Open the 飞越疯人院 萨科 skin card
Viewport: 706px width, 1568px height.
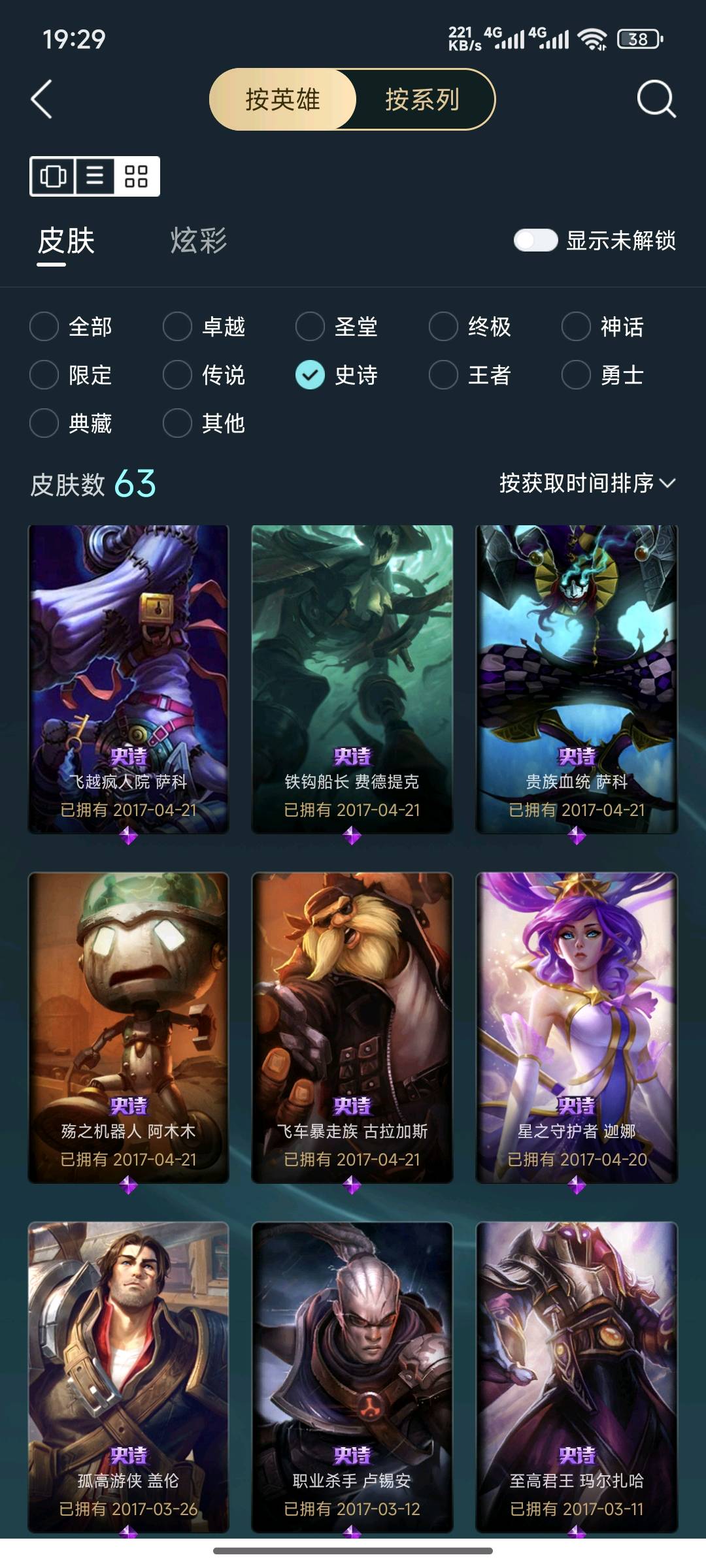[129, 679]
